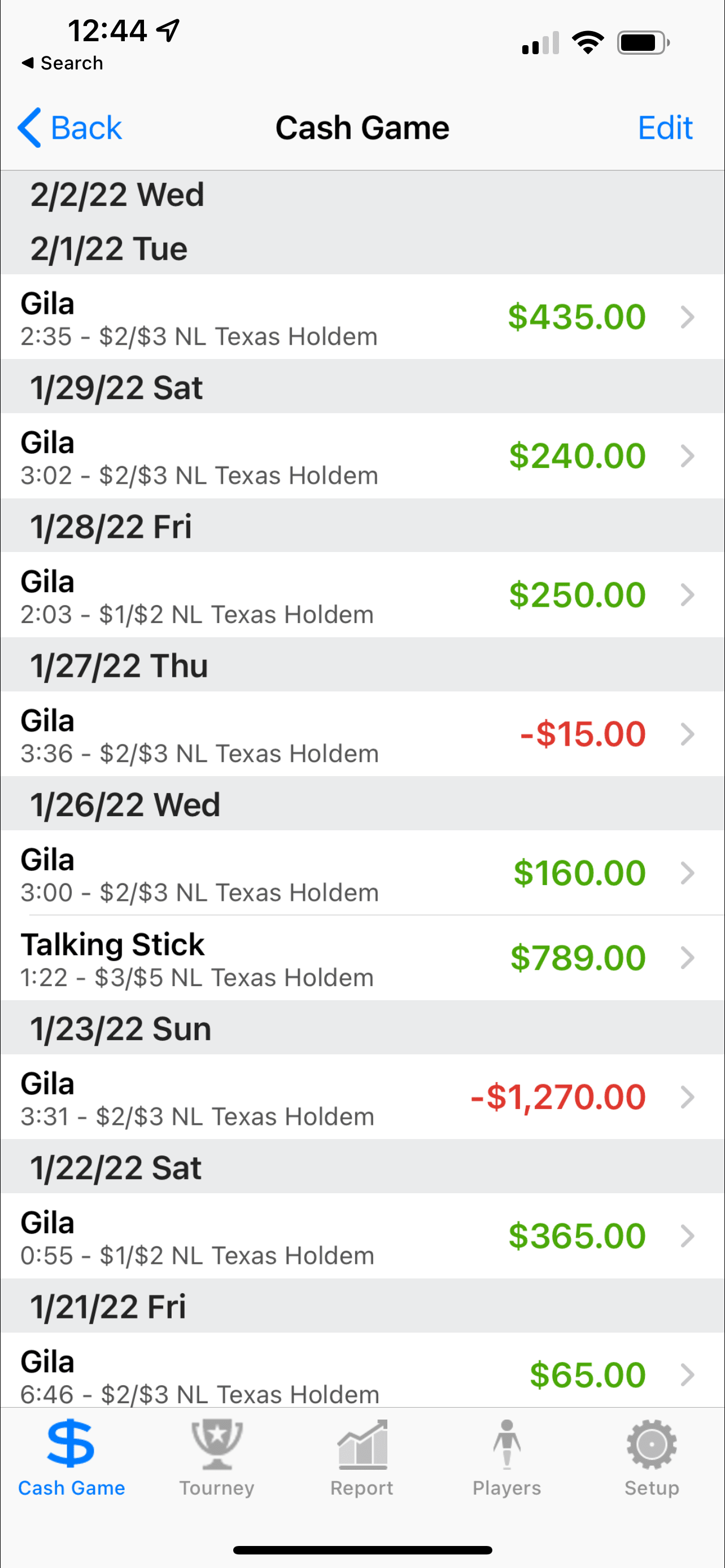The image size is (725, 1568).
Task: Open the Gila session with $160.00 profit
Action: point(362,873)
